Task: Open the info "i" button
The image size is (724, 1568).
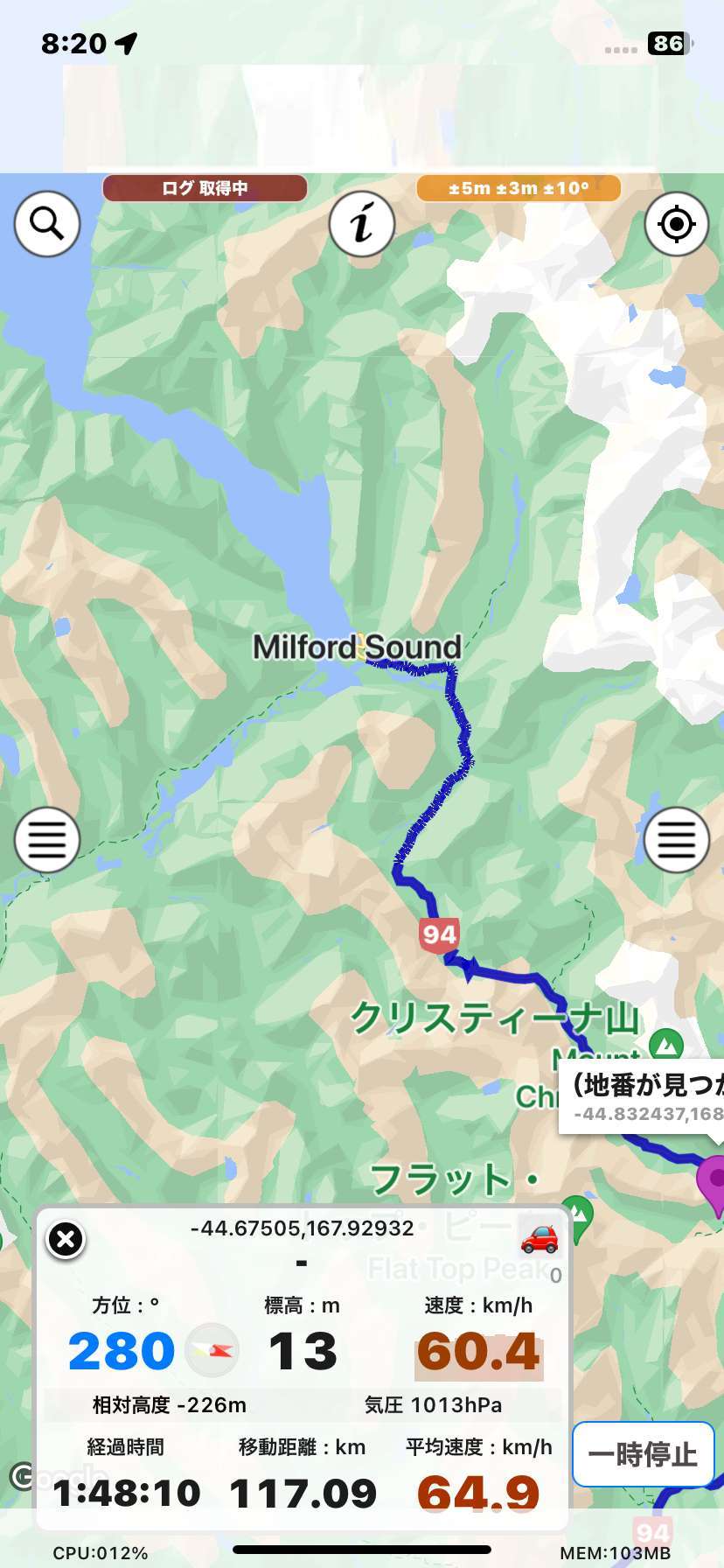Action: (x=362, y=224)
